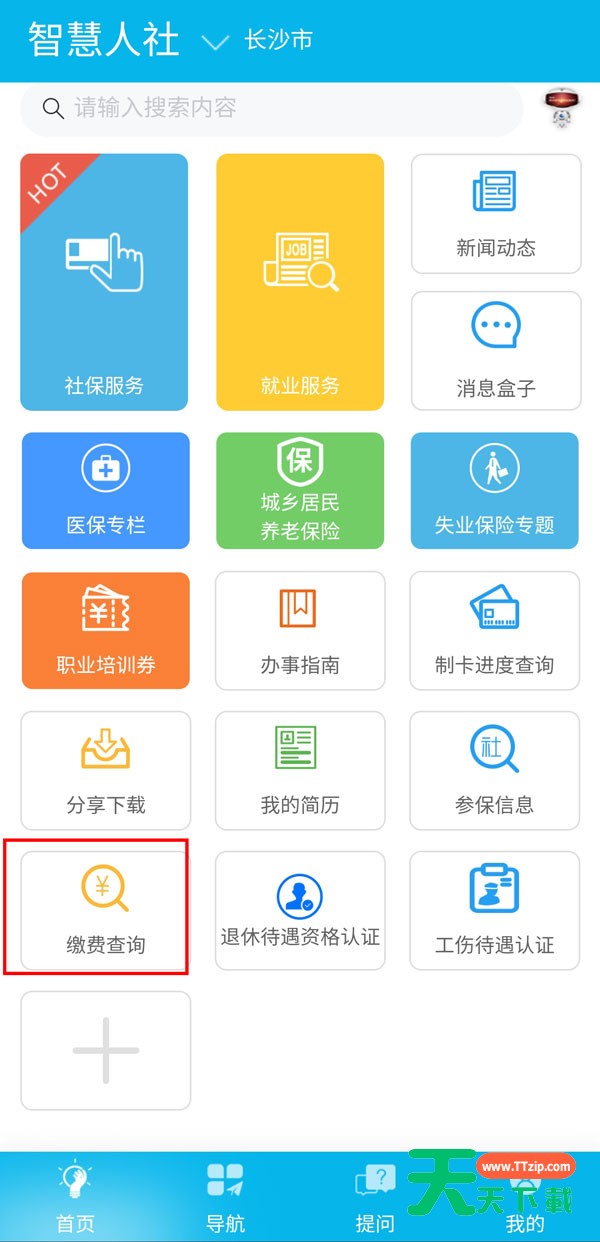Screen dimensions: 600x1242
Task: Select the 失业保险专题 tile
Action: (x=494, y=490)
